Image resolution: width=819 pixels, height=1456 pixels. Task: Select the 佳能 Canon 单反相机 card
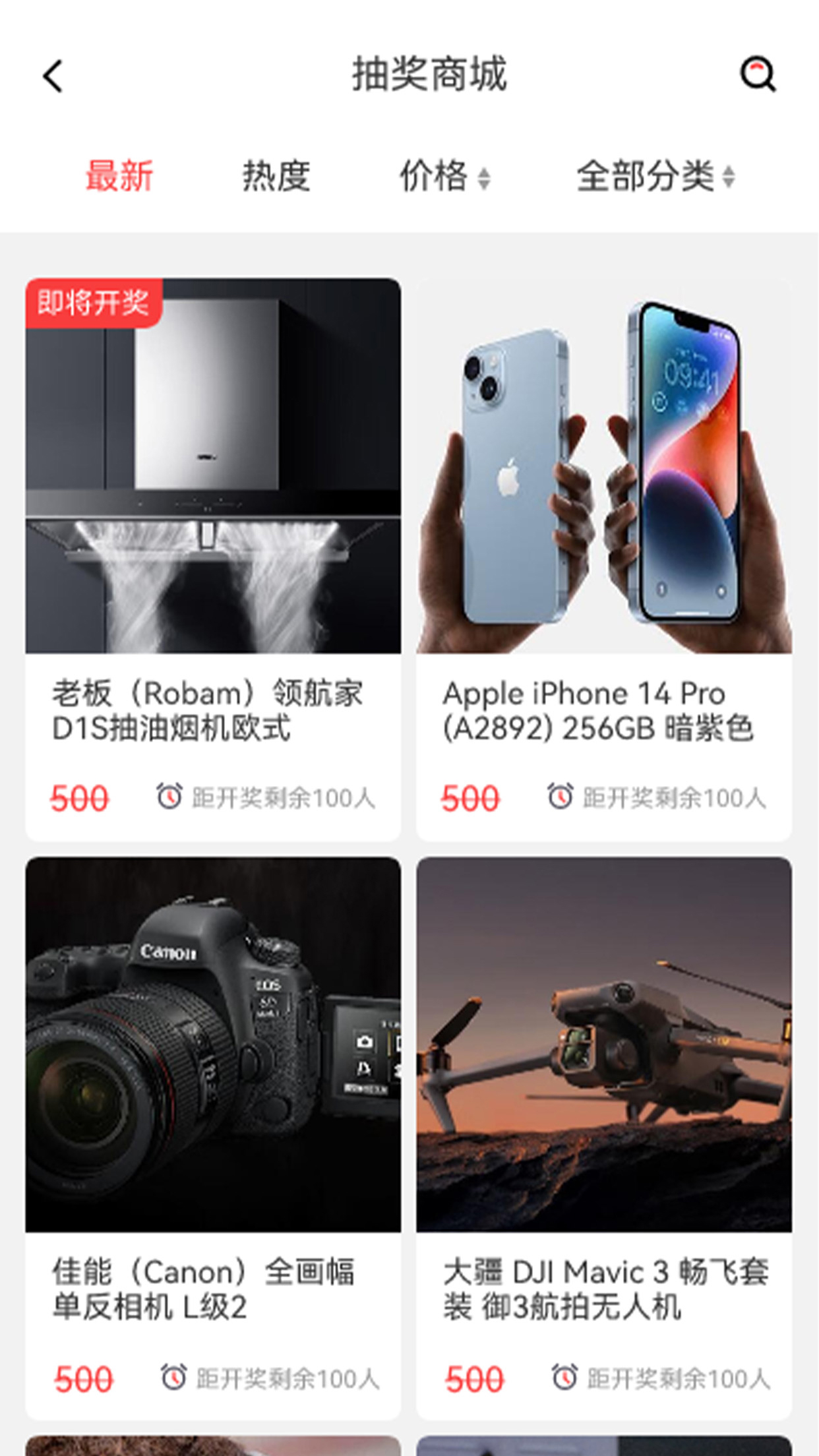213,1137
